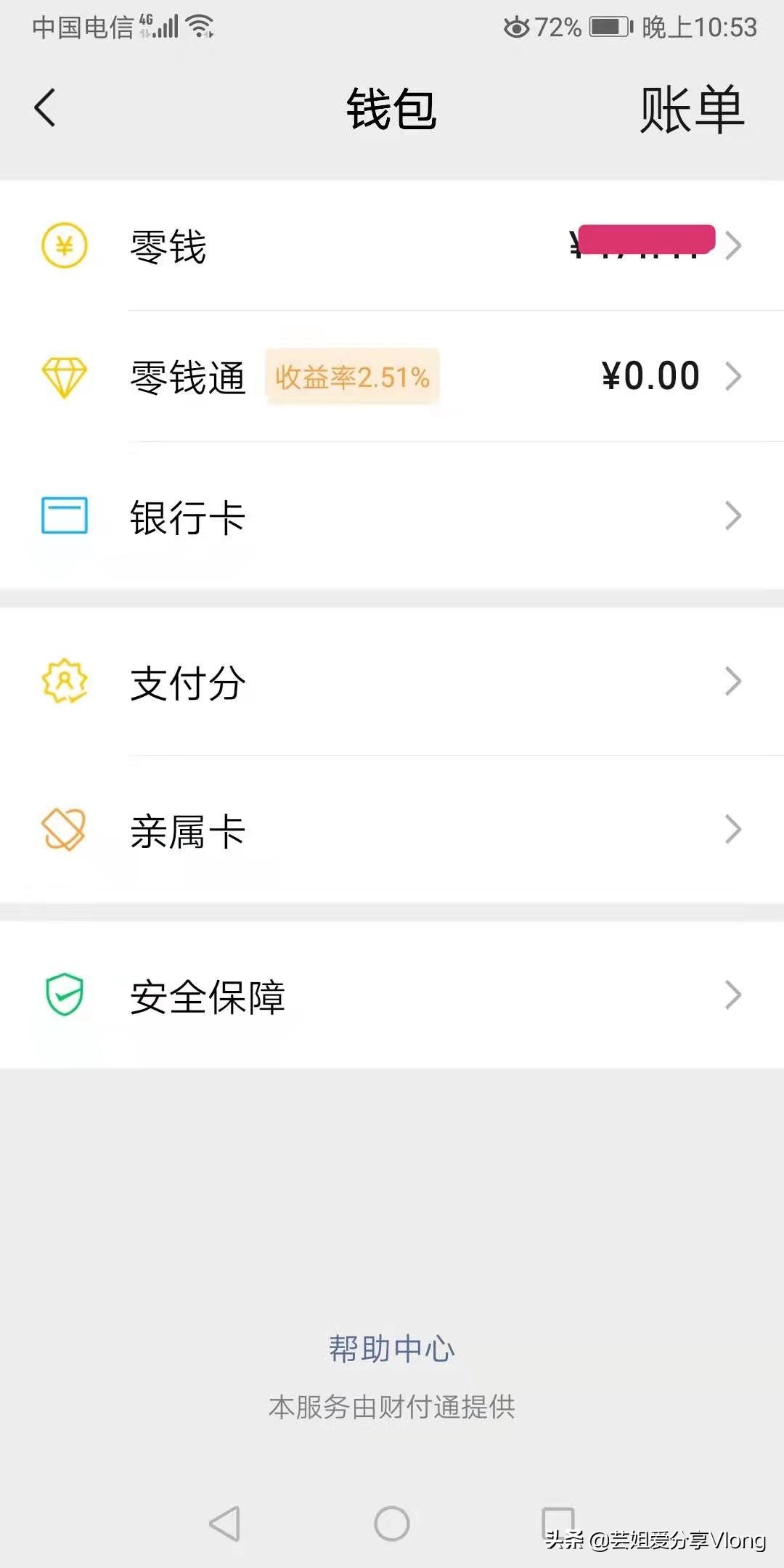784x1568 pixels.
Task: Tap the 帮助中心 link
Action: pos(391,1349)
